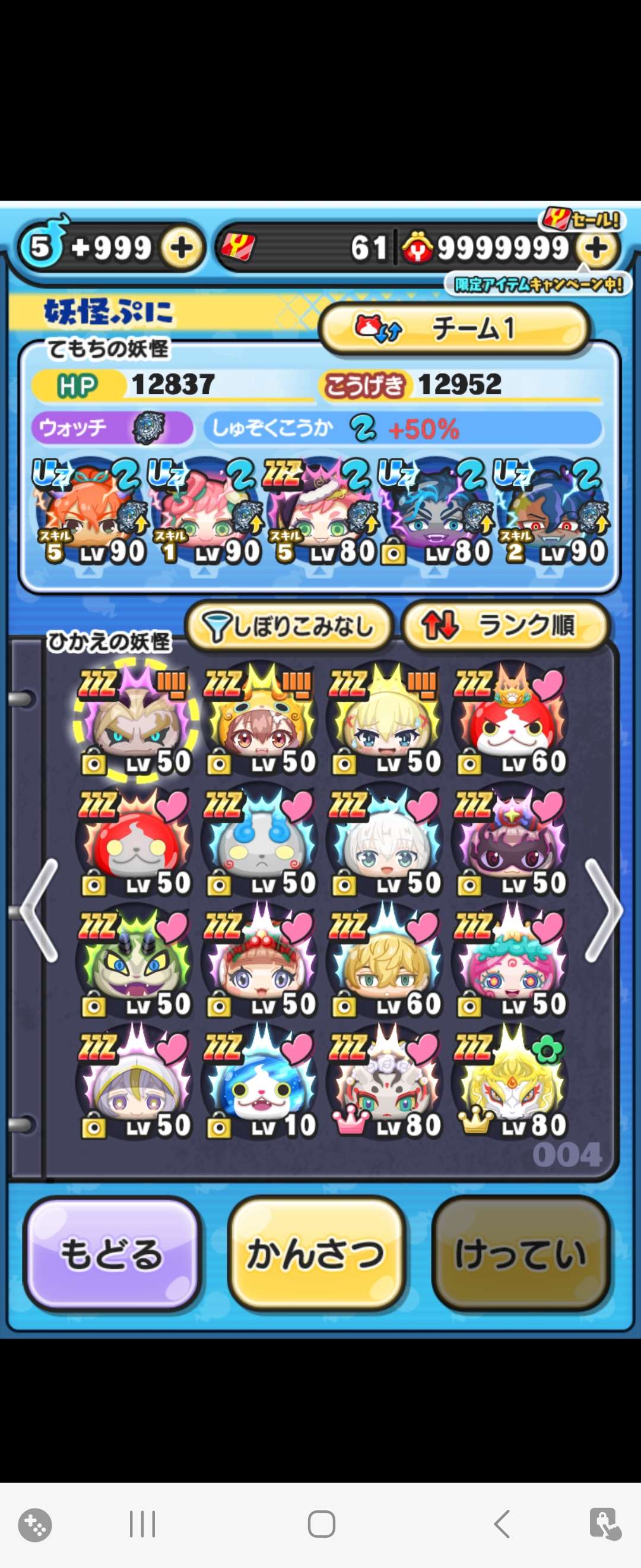Change sort order with ランク順 button

coord(505,626)
